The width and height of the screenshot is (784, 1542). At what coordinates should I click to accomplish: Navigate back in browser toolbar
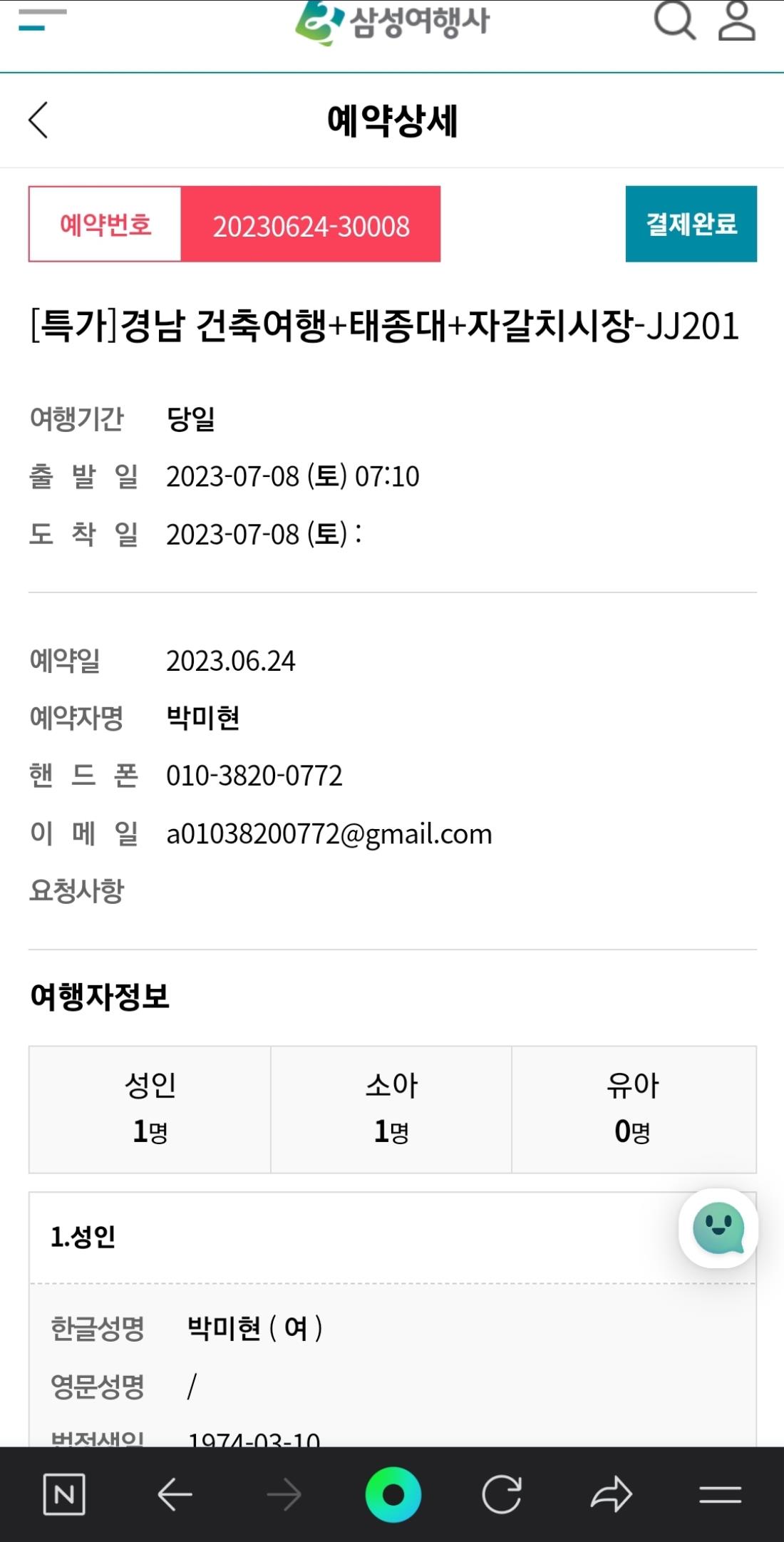coord(175,1494)
